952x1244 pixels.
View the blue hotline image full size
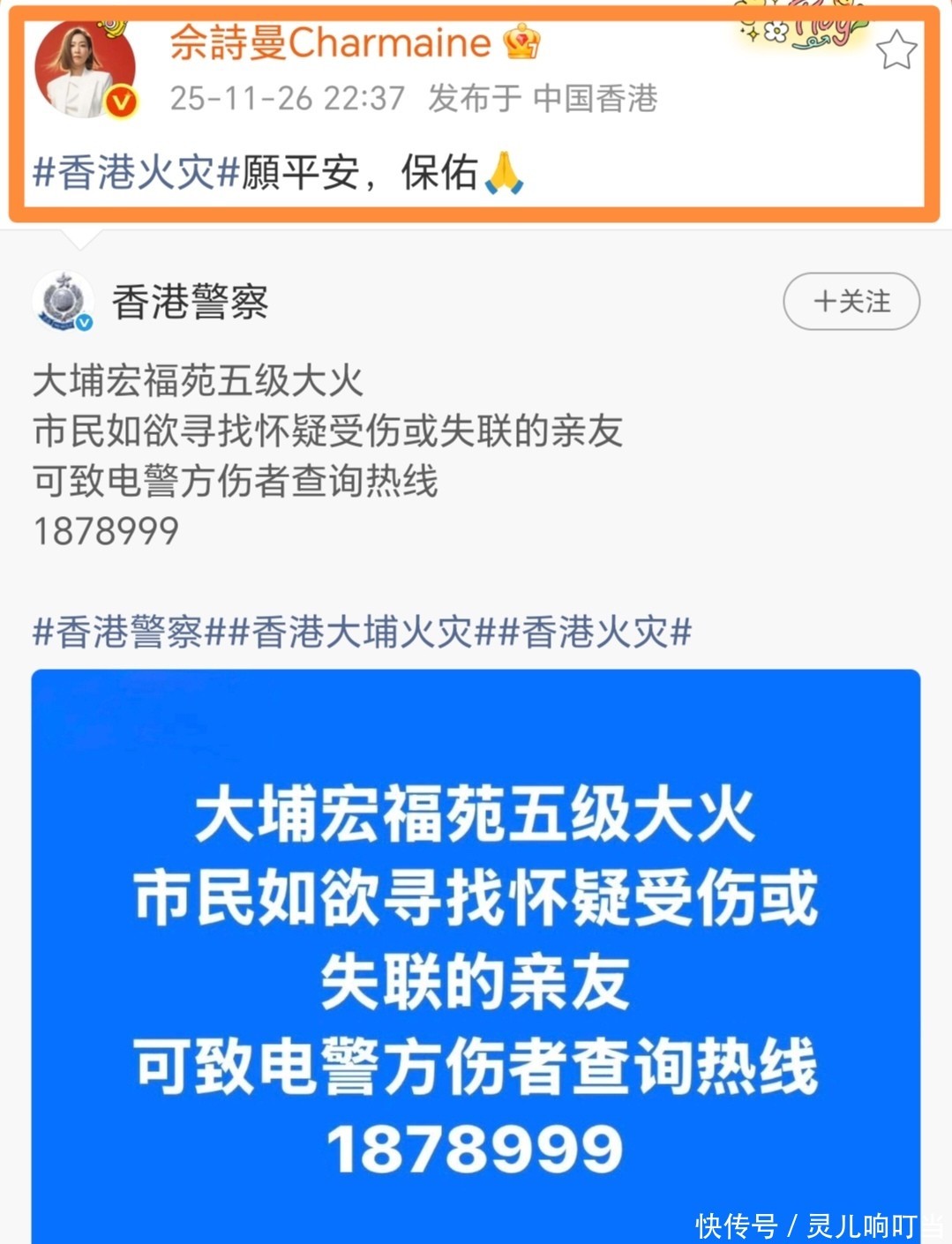tap(476, 956)
